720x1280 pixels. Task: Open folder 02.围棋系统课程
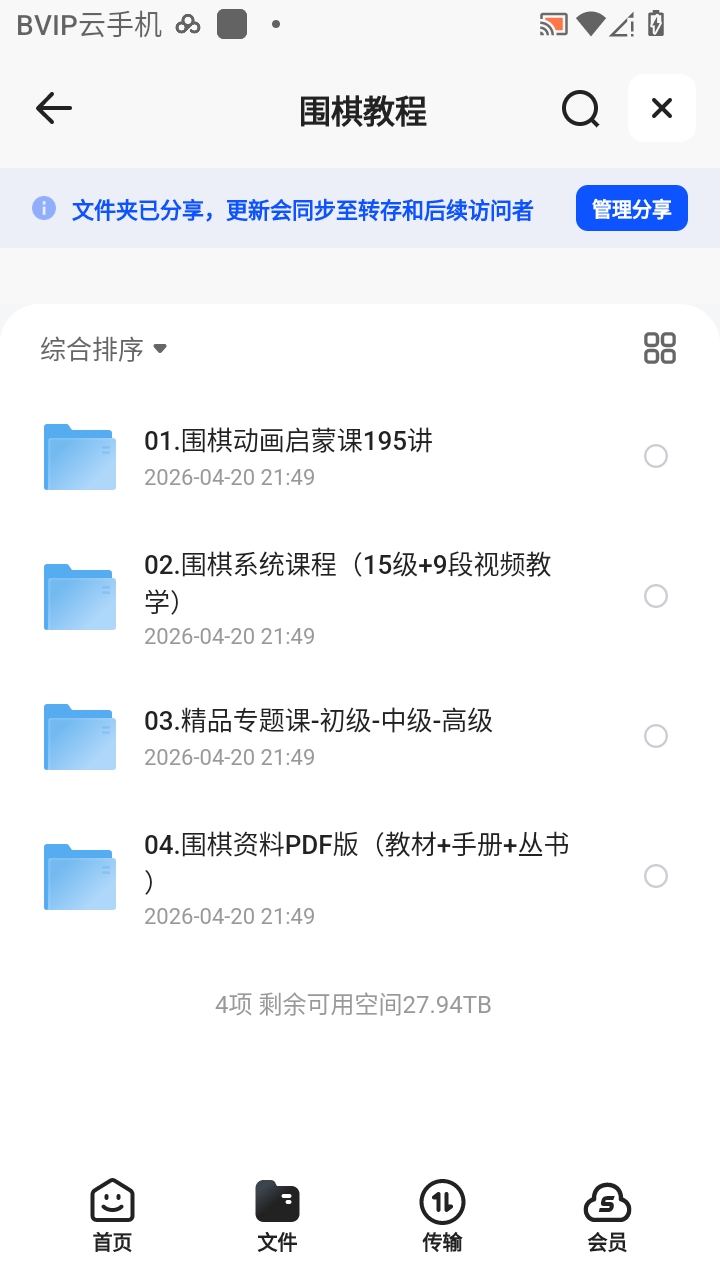346,596
